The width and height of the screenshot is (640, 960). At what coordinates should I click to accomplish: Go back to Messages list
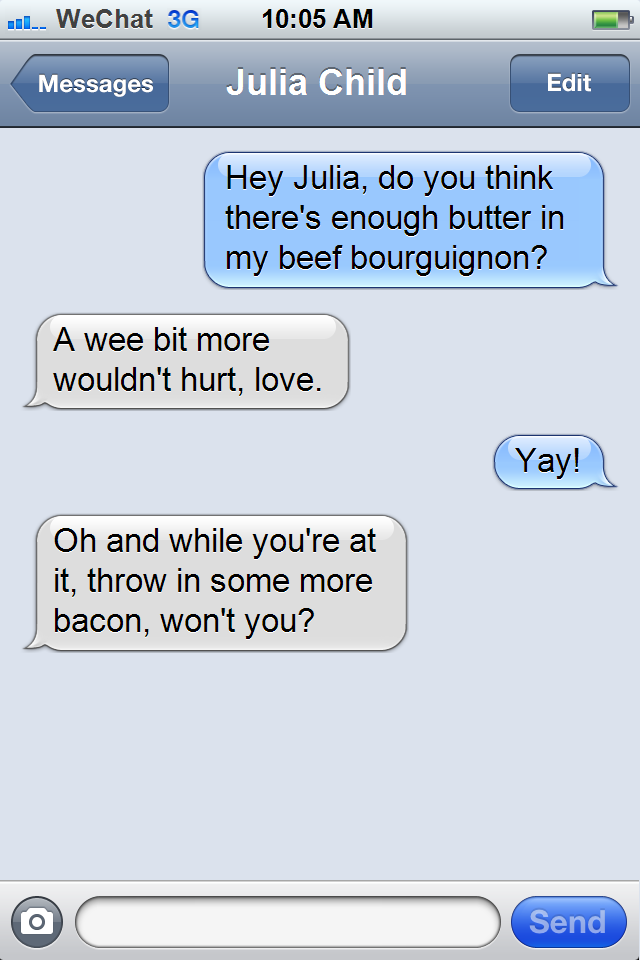[92, 84]
